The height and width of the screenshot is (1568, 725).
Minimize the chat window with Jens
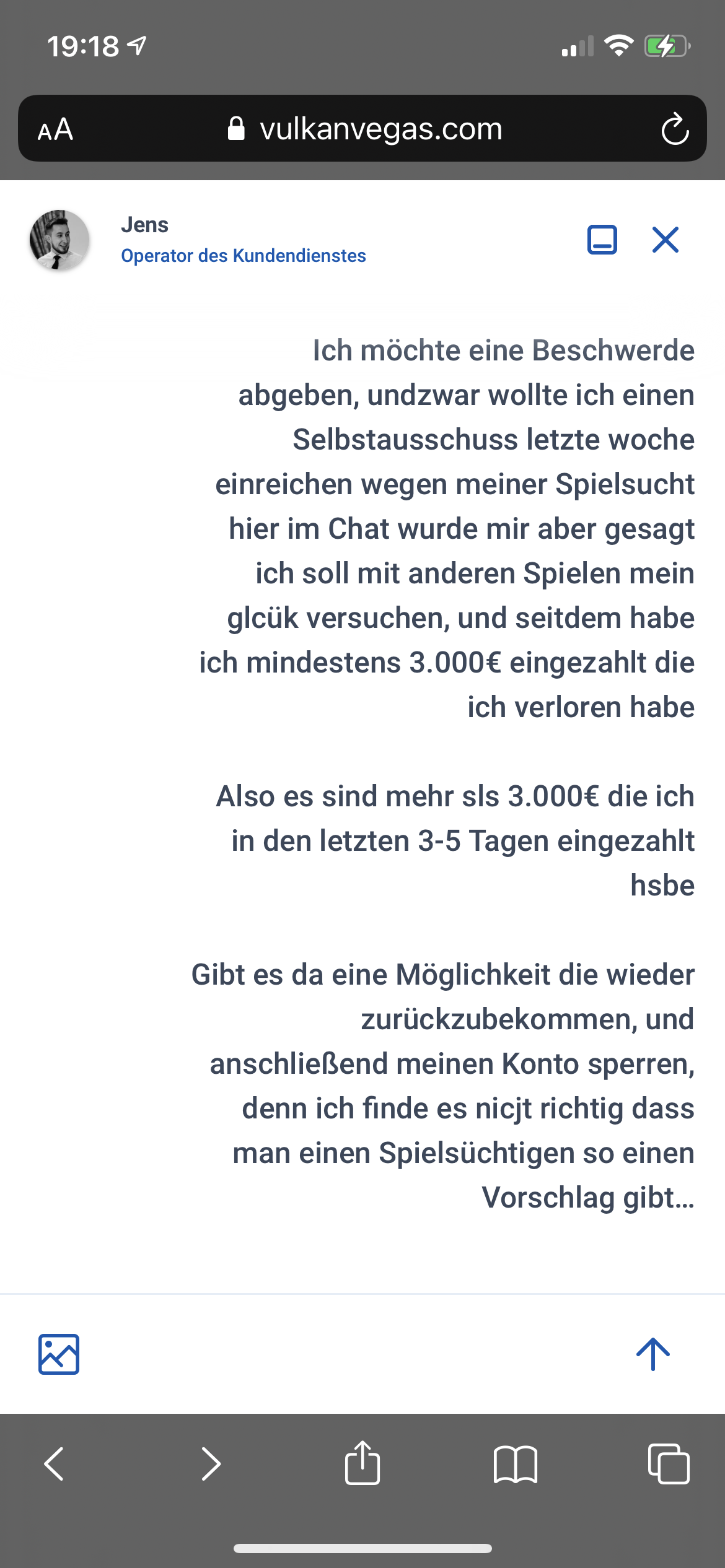pyautogui.click(x=602, y=240)
